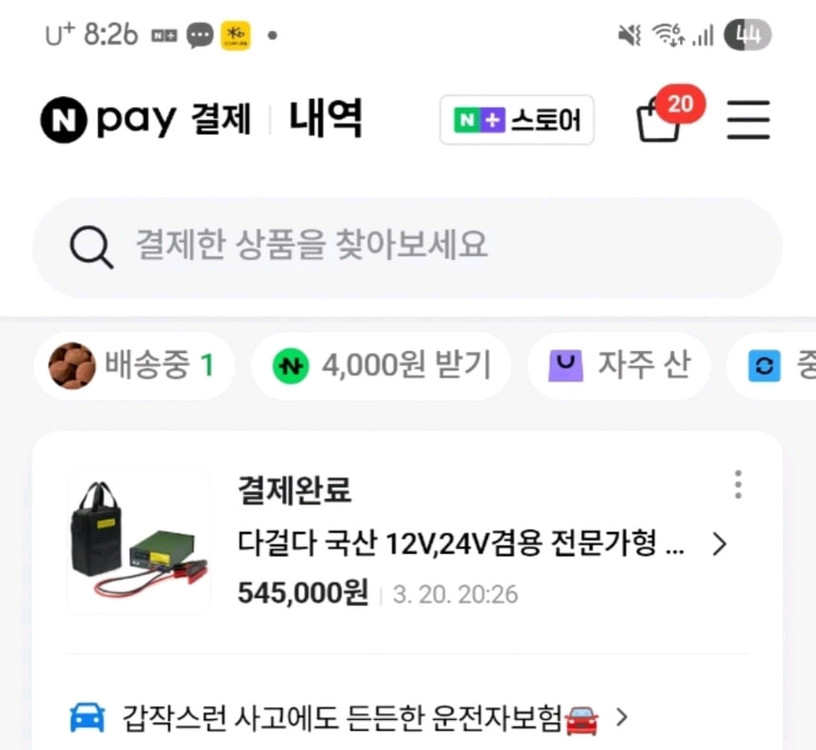Screen dimensions: 816x750
Task: Open the 운전자보험 promotion link
Action: 350,717
